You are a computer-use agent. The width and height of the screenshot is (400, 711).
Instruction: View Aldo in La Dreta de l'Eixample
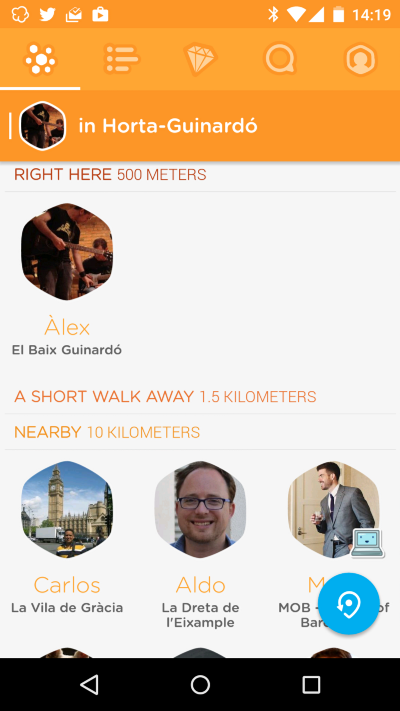tap(200, 544)
